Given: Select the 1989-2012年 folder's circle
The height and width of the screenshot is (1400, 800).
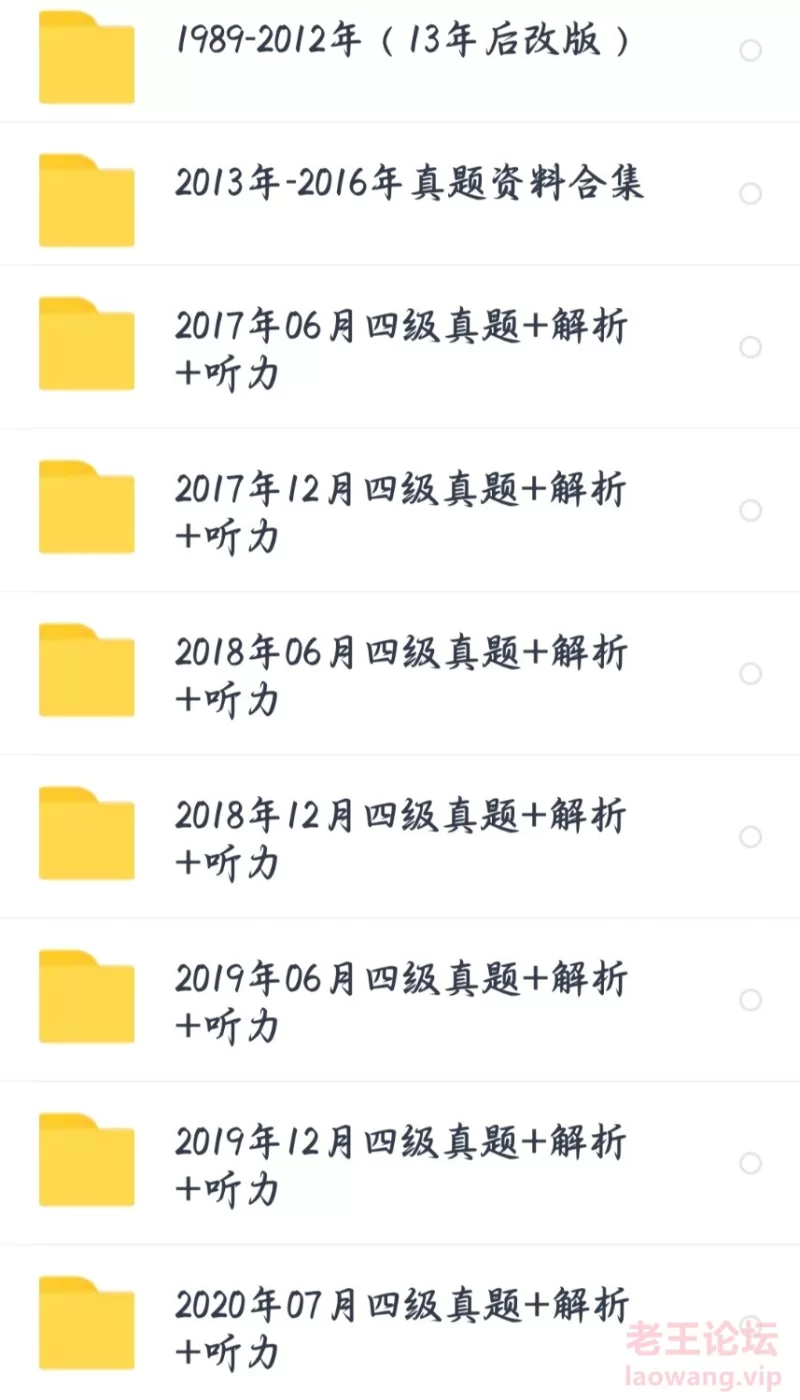Looking at the screenshot, I should click(750, 50).
